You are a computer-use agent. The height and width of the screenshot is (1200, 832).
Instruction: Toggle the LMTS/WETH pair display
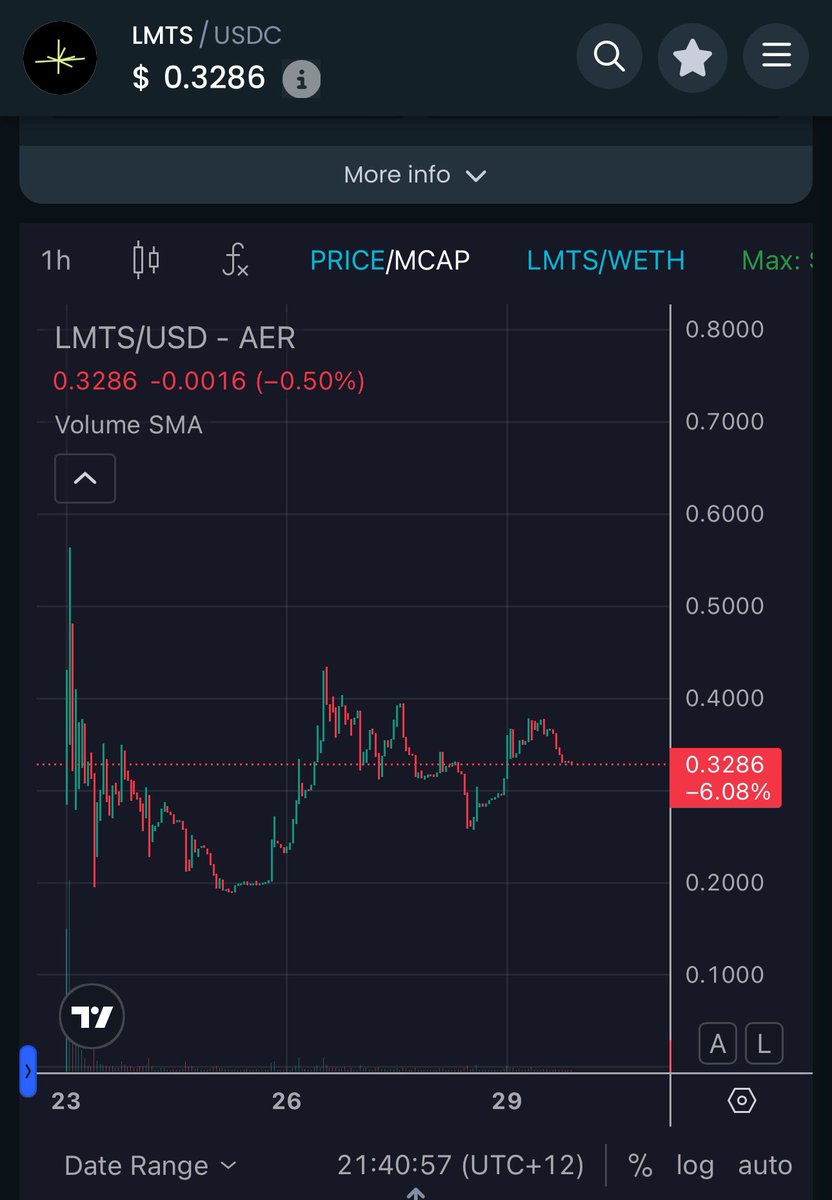[x=605, y=261]
